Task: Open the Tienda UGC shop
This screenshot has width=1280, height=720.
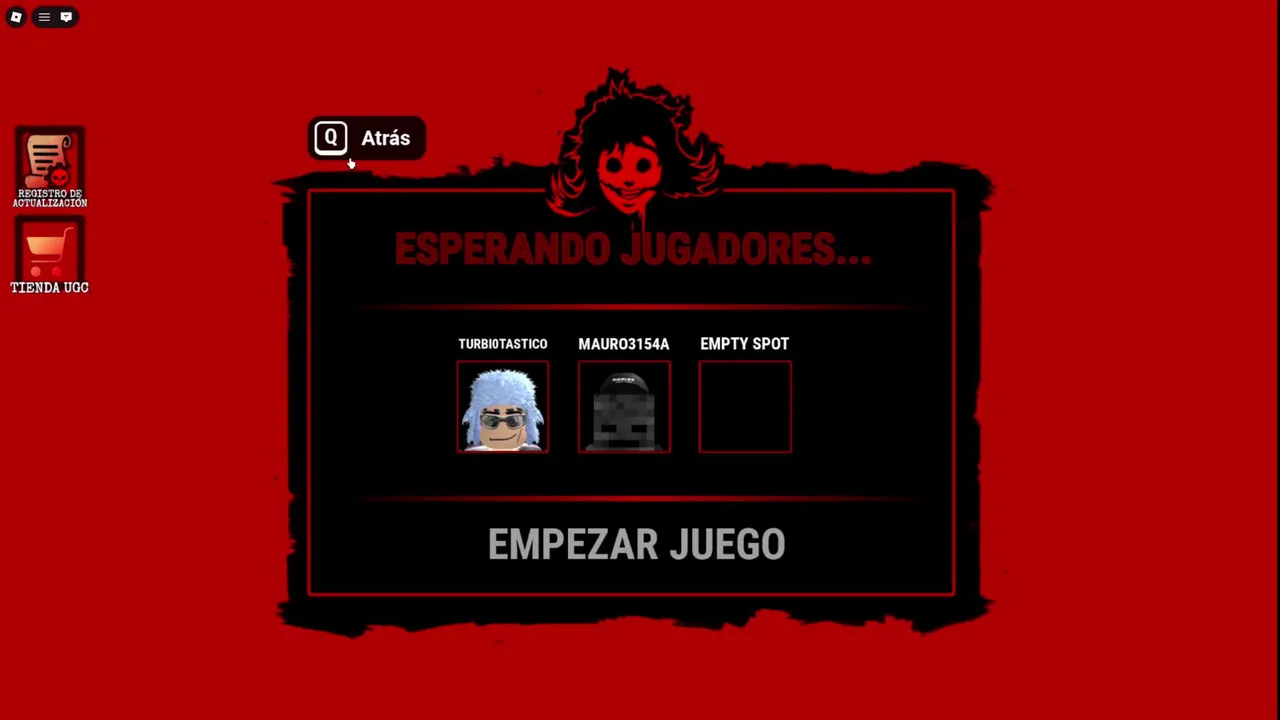Action: click(50, 256)
